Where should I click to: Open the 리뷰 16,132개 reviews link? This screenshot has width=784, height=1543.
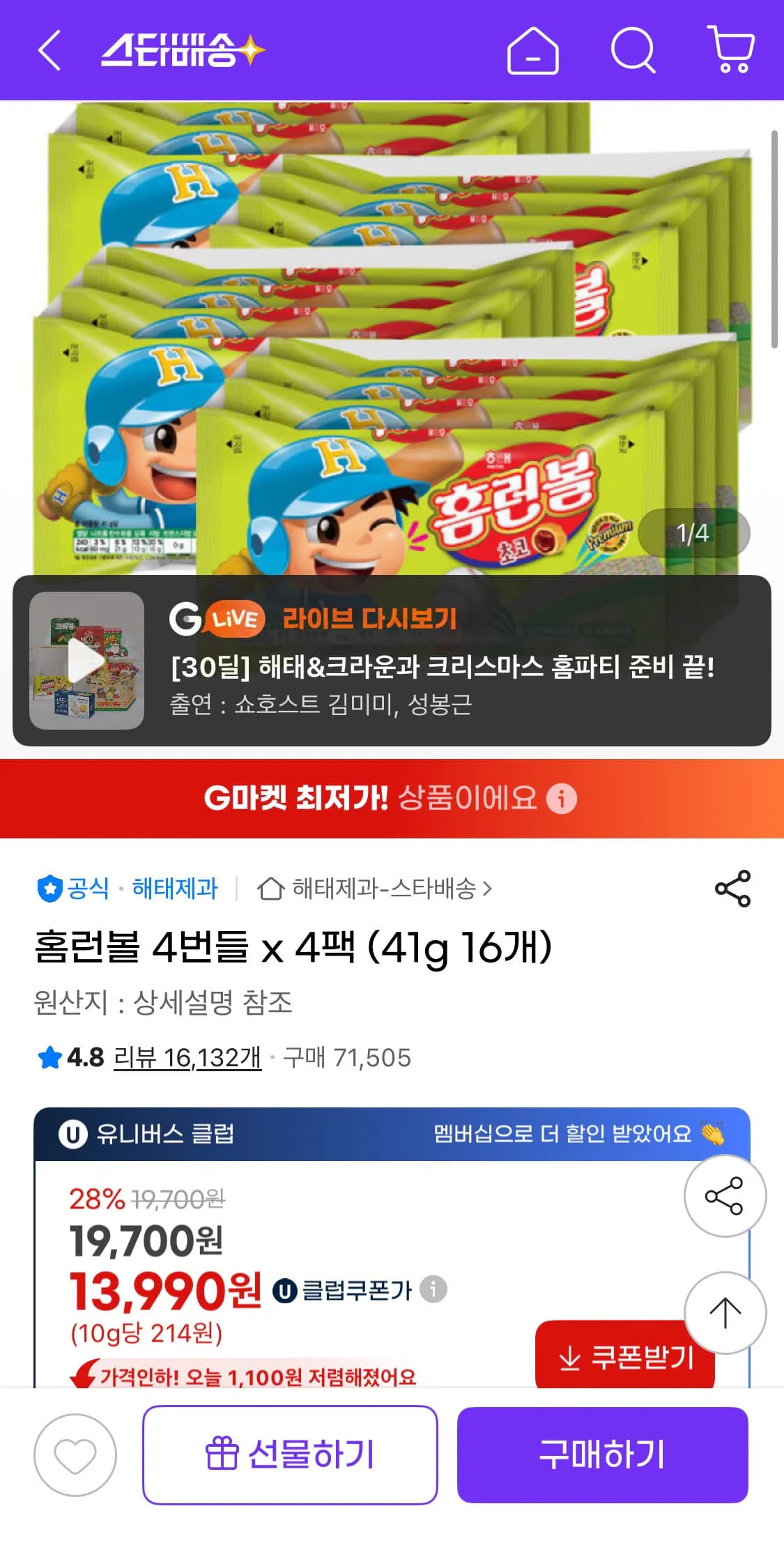coord(185,1057)
